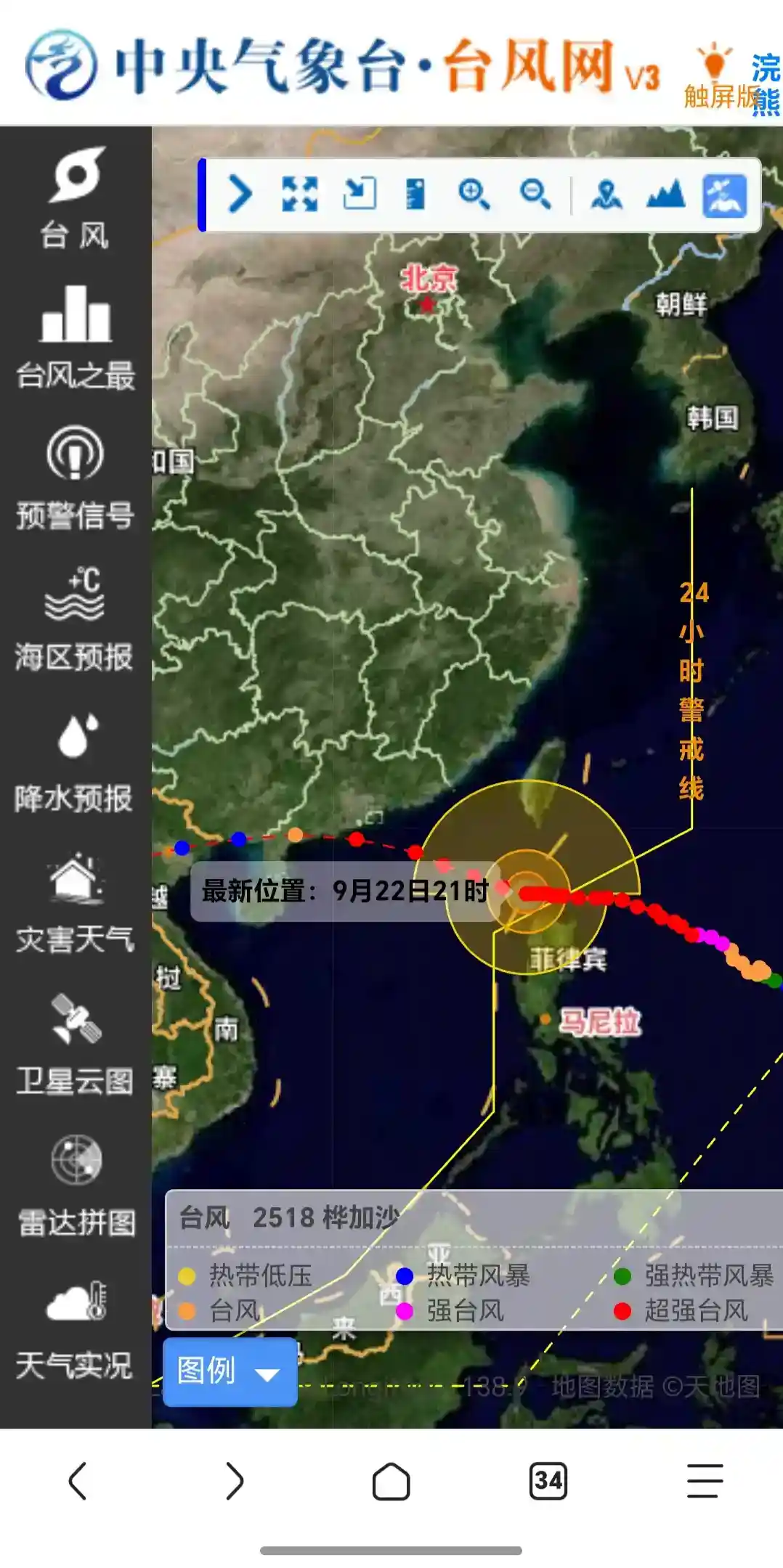Go back to the previous page

click(x=78, y=1481)
